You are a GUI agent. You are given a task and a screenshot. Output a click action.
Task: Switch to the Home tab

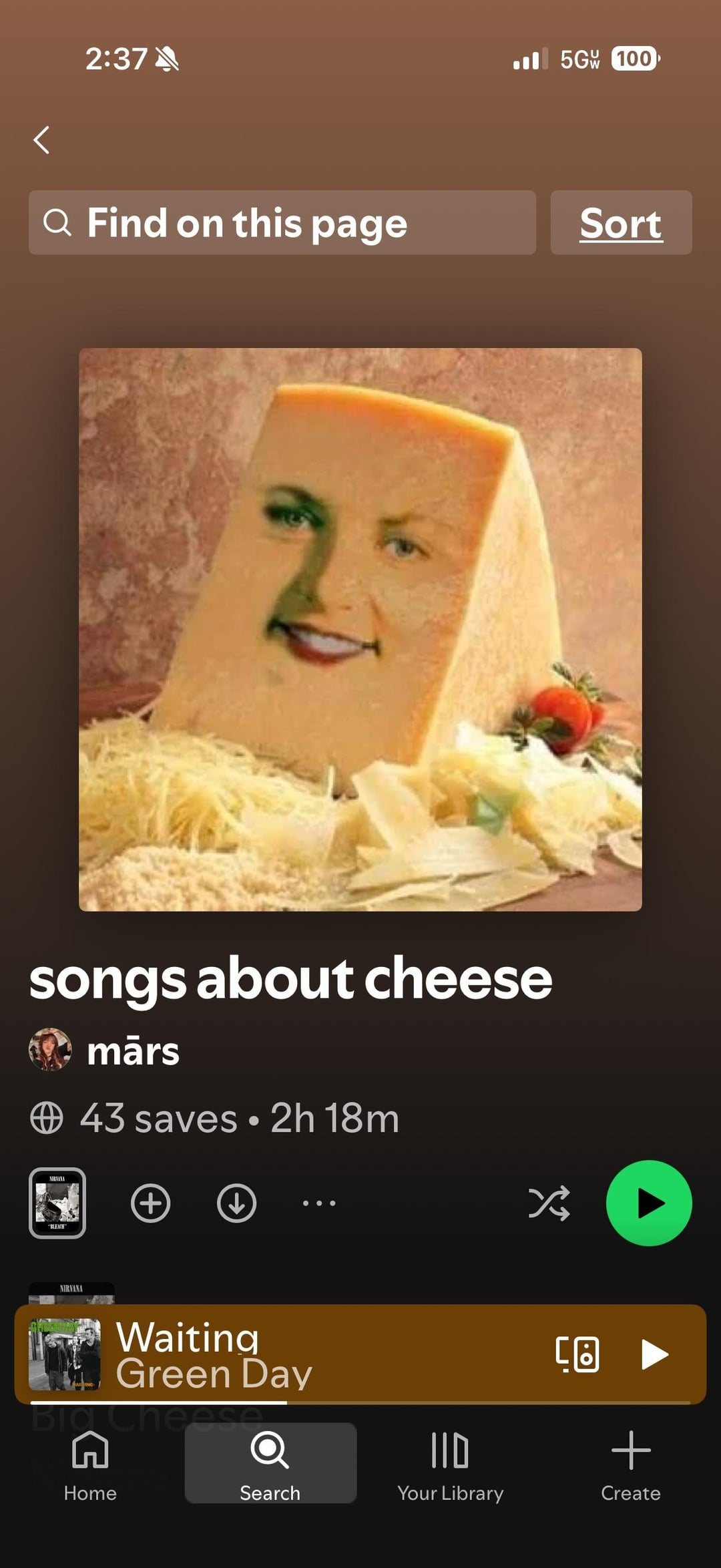point(90,1466)
